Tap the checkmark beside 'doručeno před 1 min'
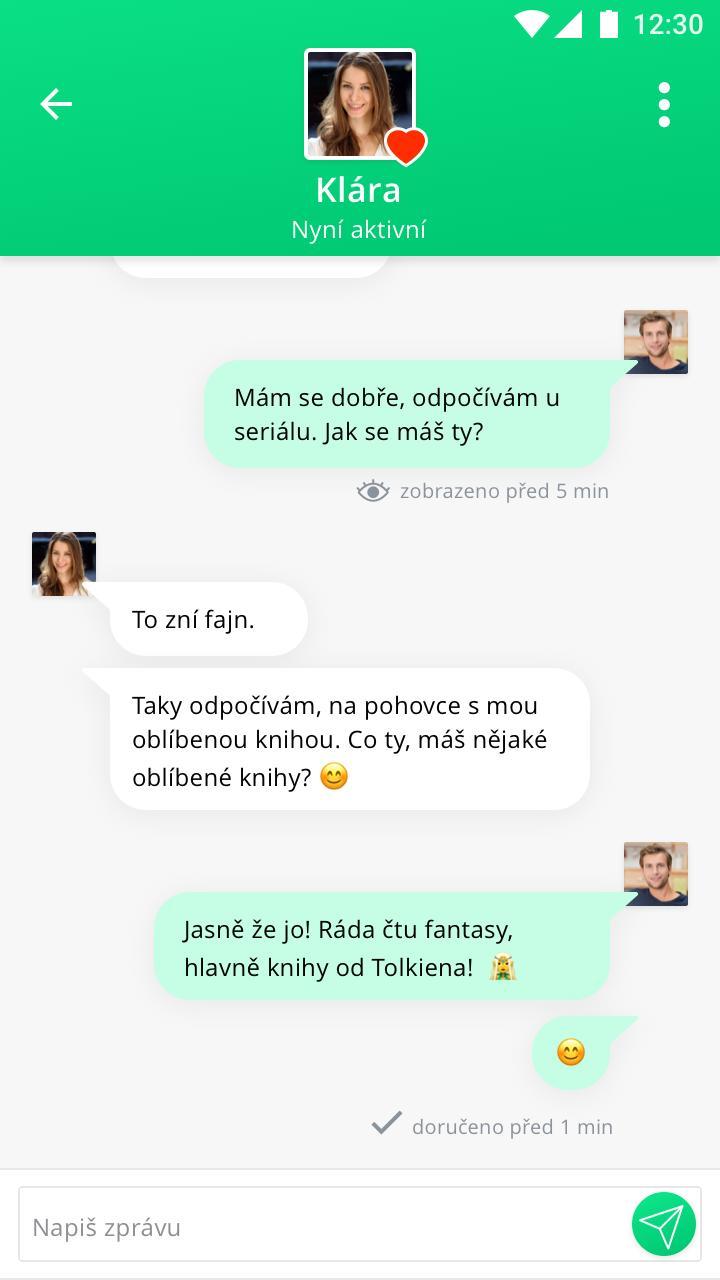Viewport: 720px width, 1280px height. point(386,1126)
